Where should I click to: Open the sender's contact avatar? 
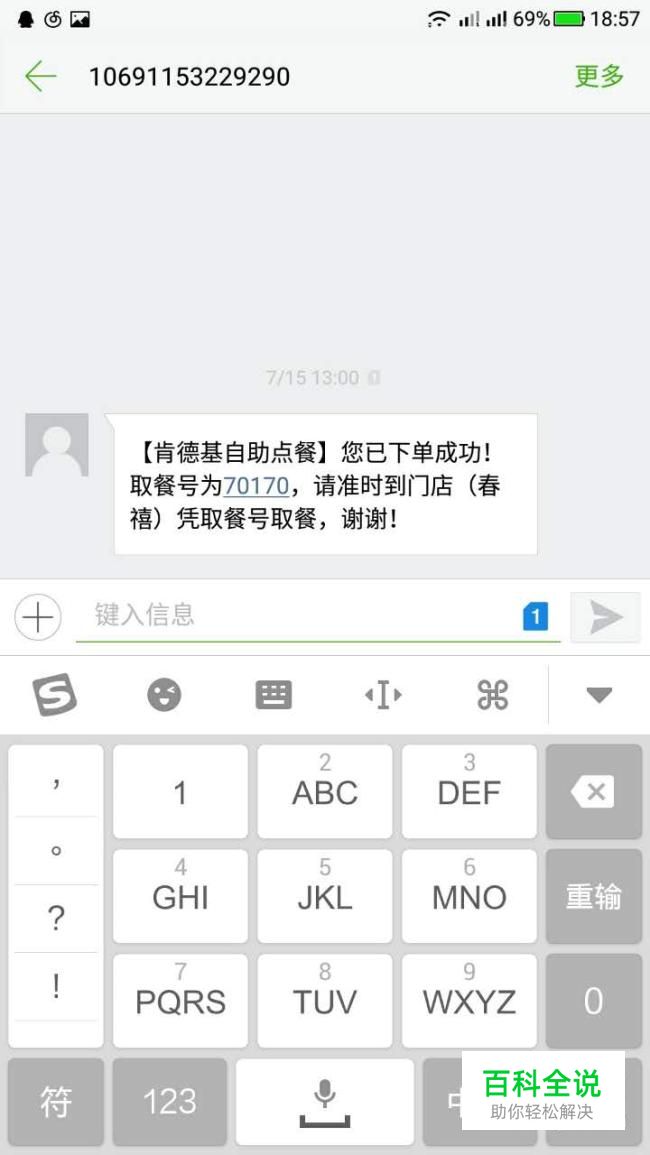[x=57, y=445]
